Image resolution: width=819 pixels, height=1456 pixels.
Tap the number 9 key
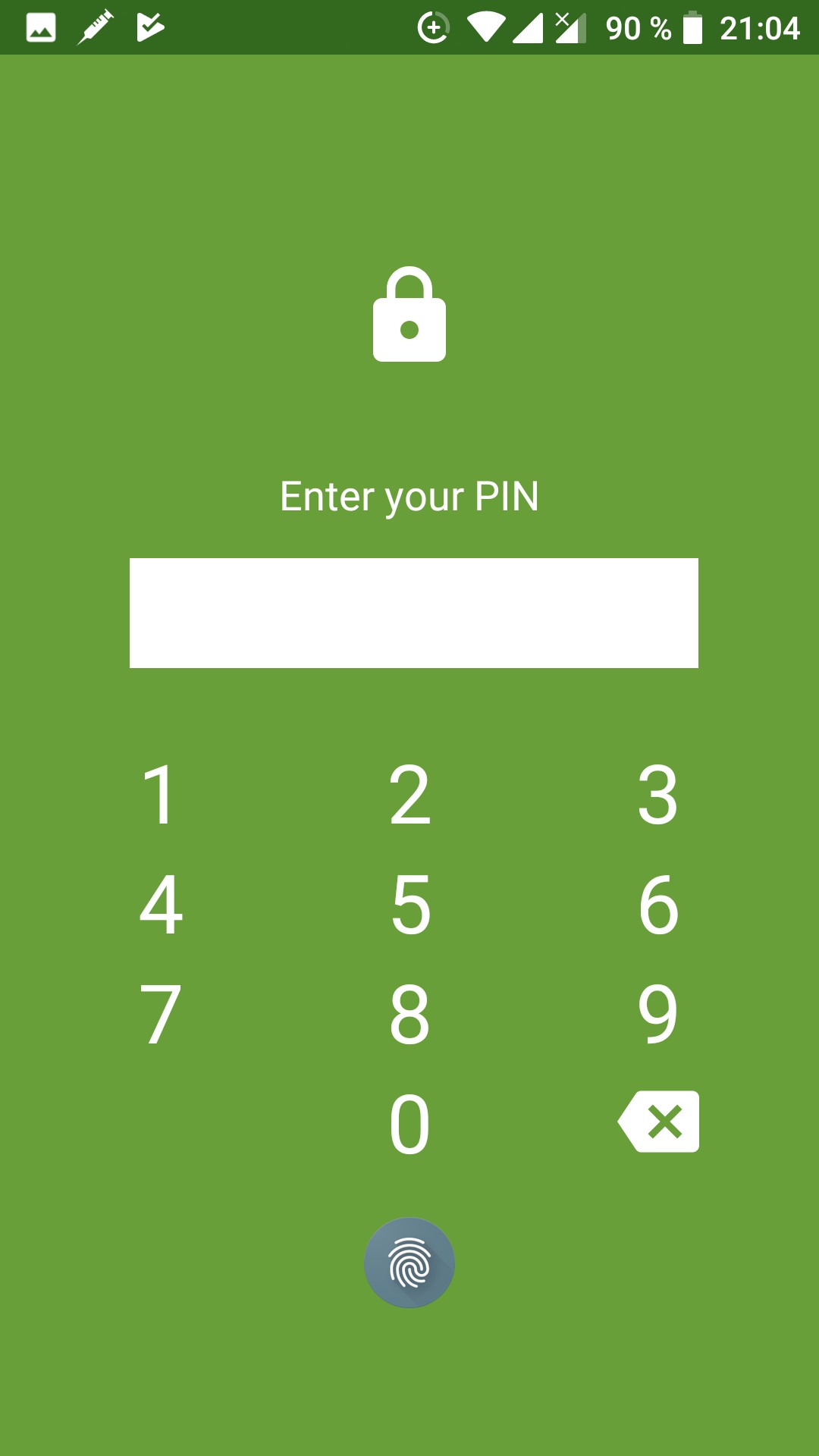tap(657, 1013)
